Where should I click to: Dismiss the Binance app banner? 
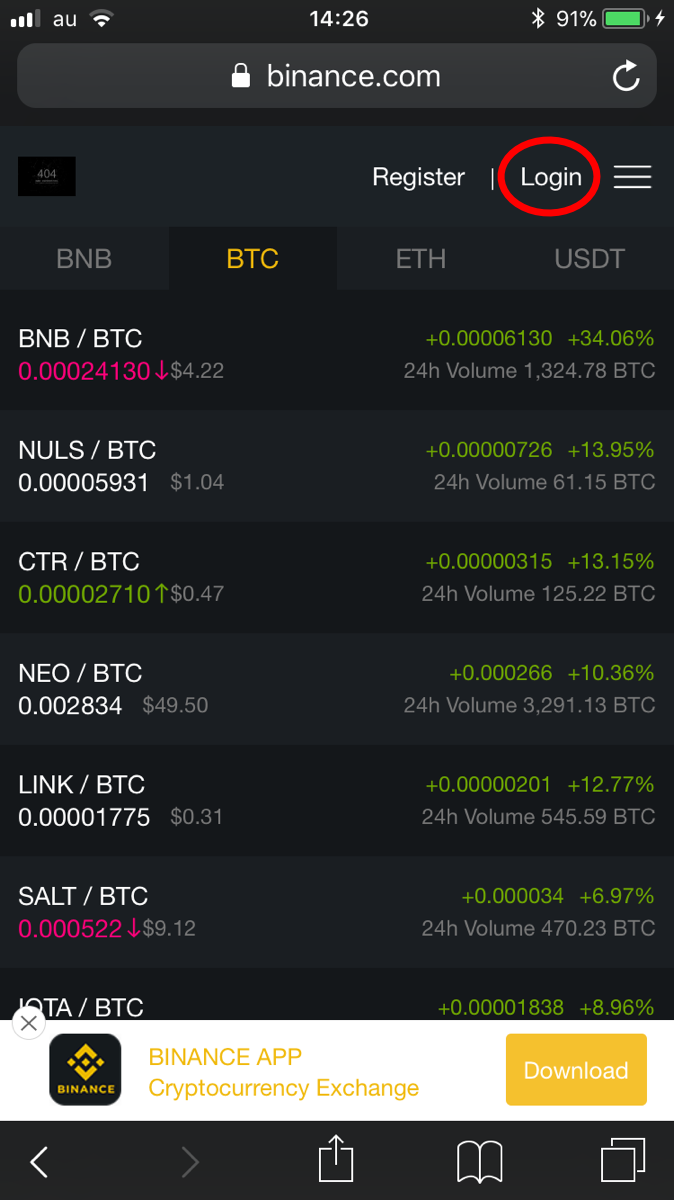coord(29,1023)
